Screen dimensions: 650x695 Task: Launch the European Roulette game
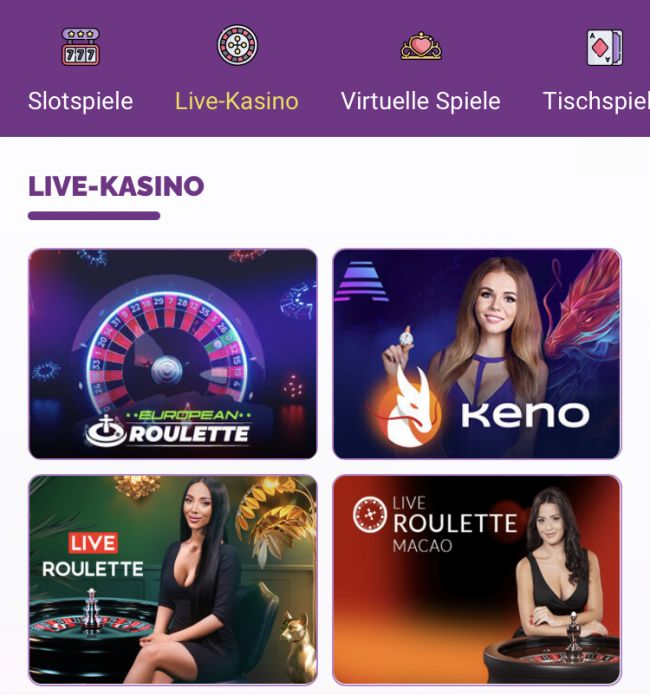click(x=173, y=353)
